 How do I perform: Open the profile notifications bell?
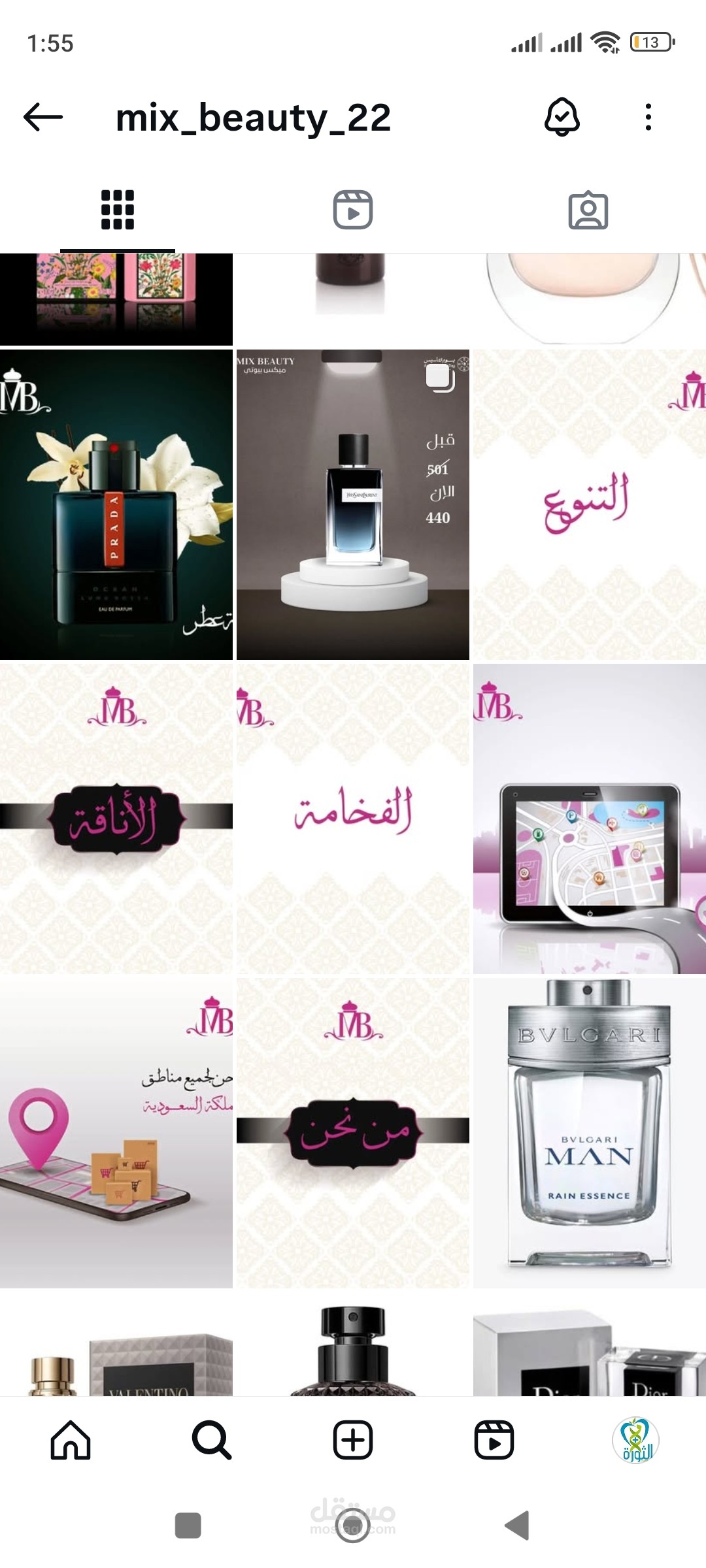coord(562,118)
